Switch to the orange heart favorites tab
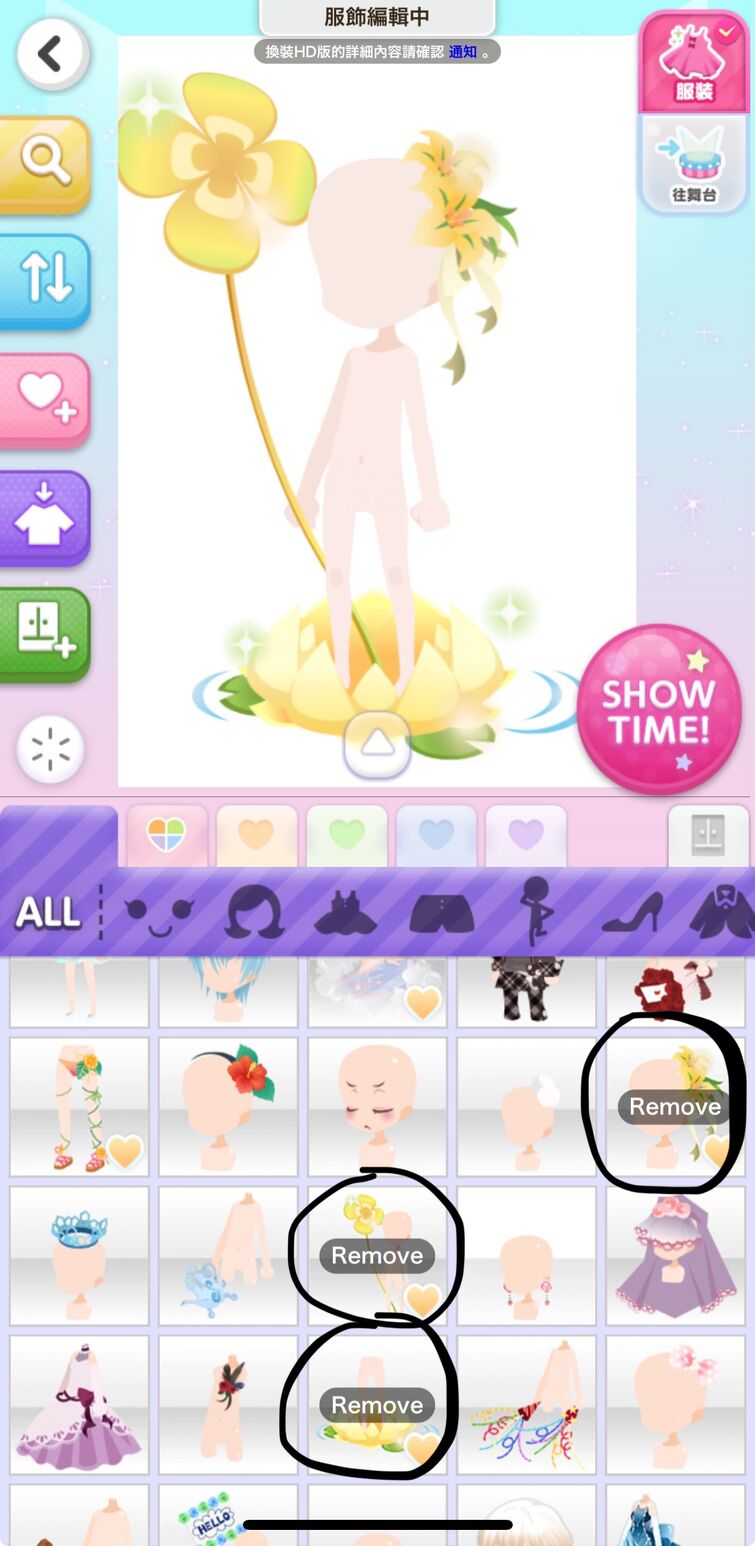755x1546 pixels. (x=257, y=835)
